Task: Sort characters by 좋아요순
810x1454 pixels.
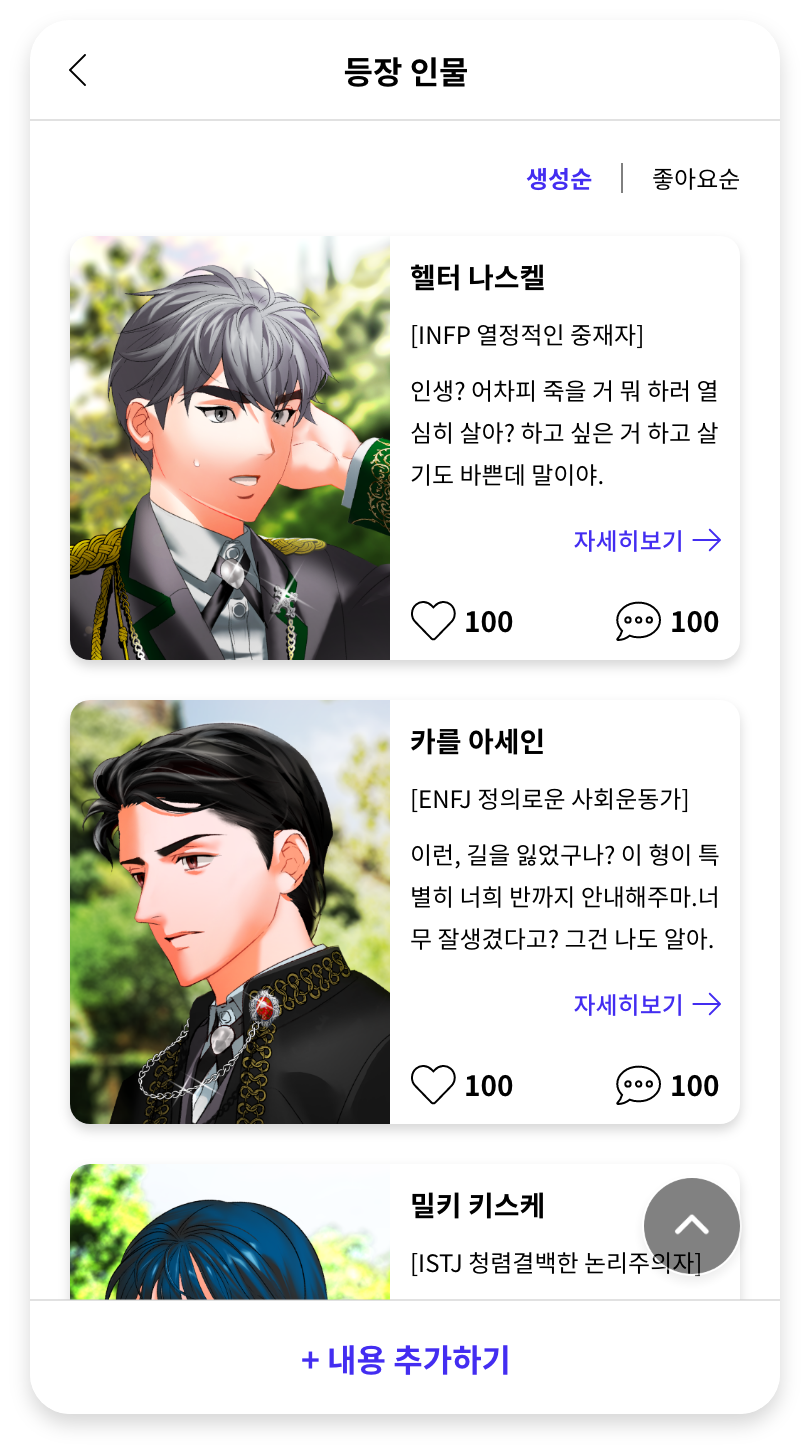Action: point(695,179)
